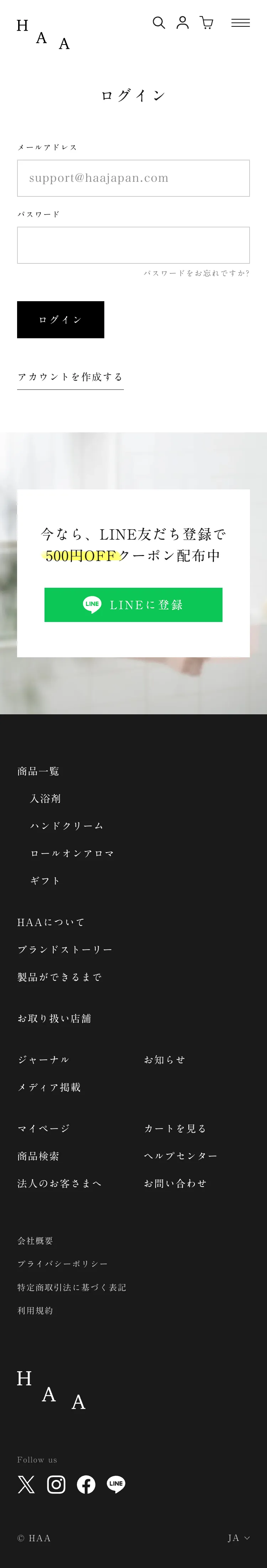Viewport: 267px width, 1568px height.
Task: Focus the email address field
Action: pyautogui.click(x=133, y=178)
